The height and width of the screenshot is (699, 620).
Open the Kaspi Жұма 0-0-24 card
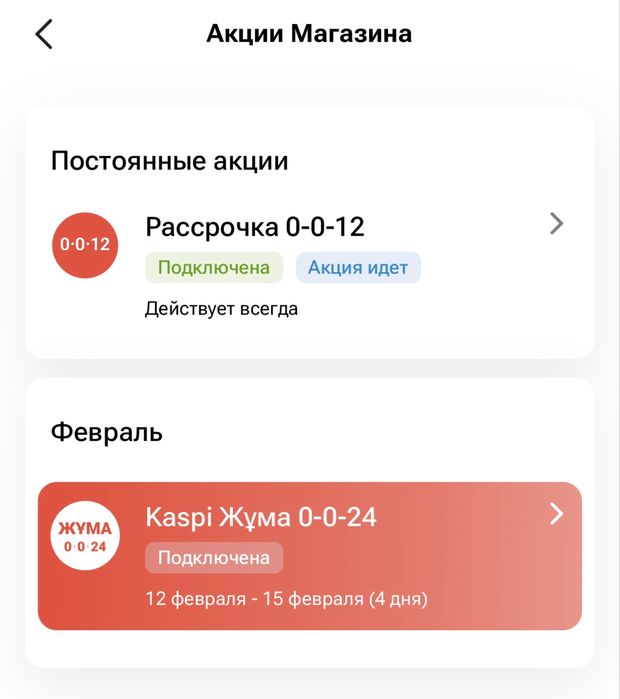click(310, 556)
